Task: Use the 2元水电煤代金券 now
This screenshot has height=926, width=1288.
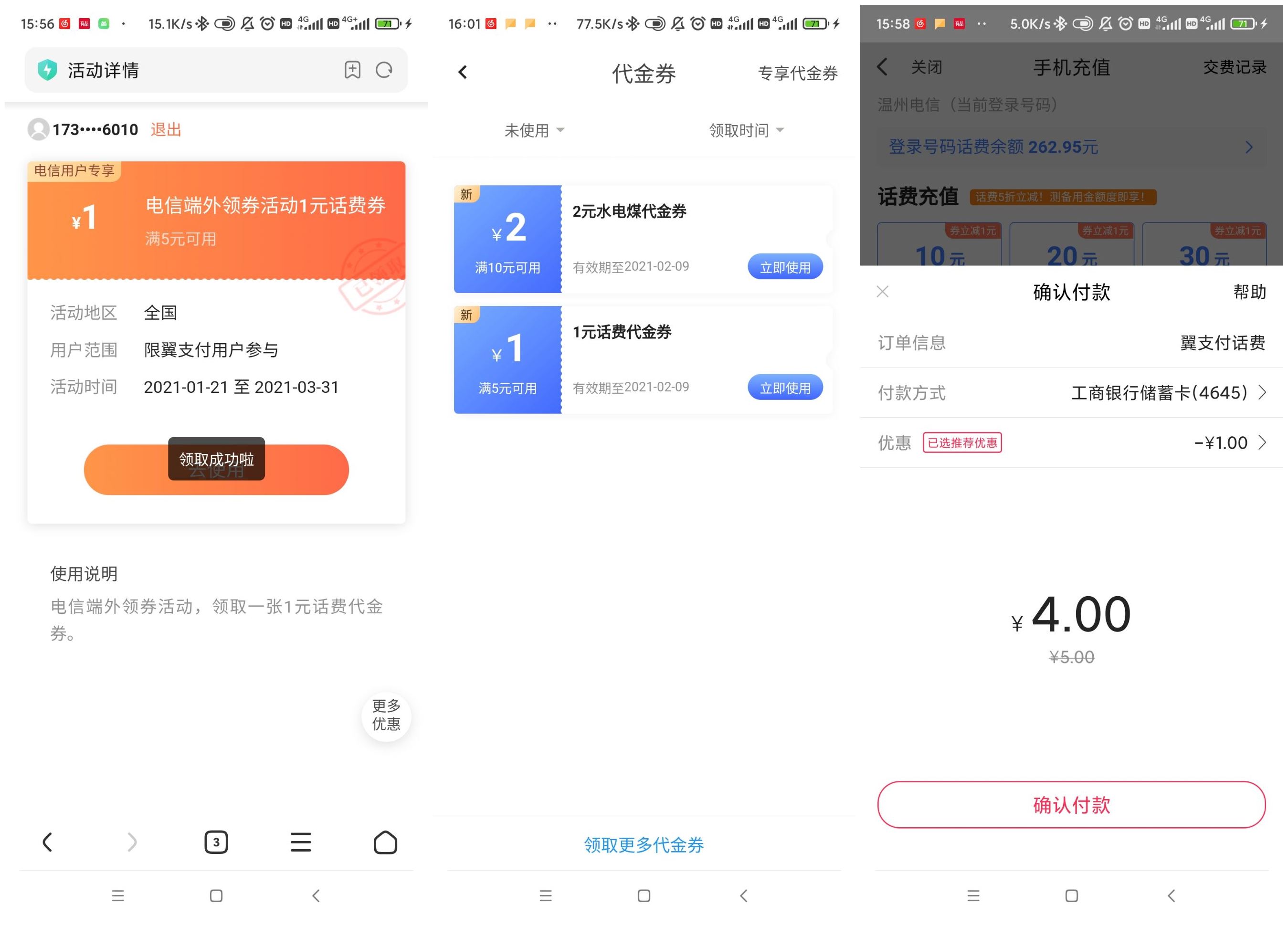Action: pos(785,267)
